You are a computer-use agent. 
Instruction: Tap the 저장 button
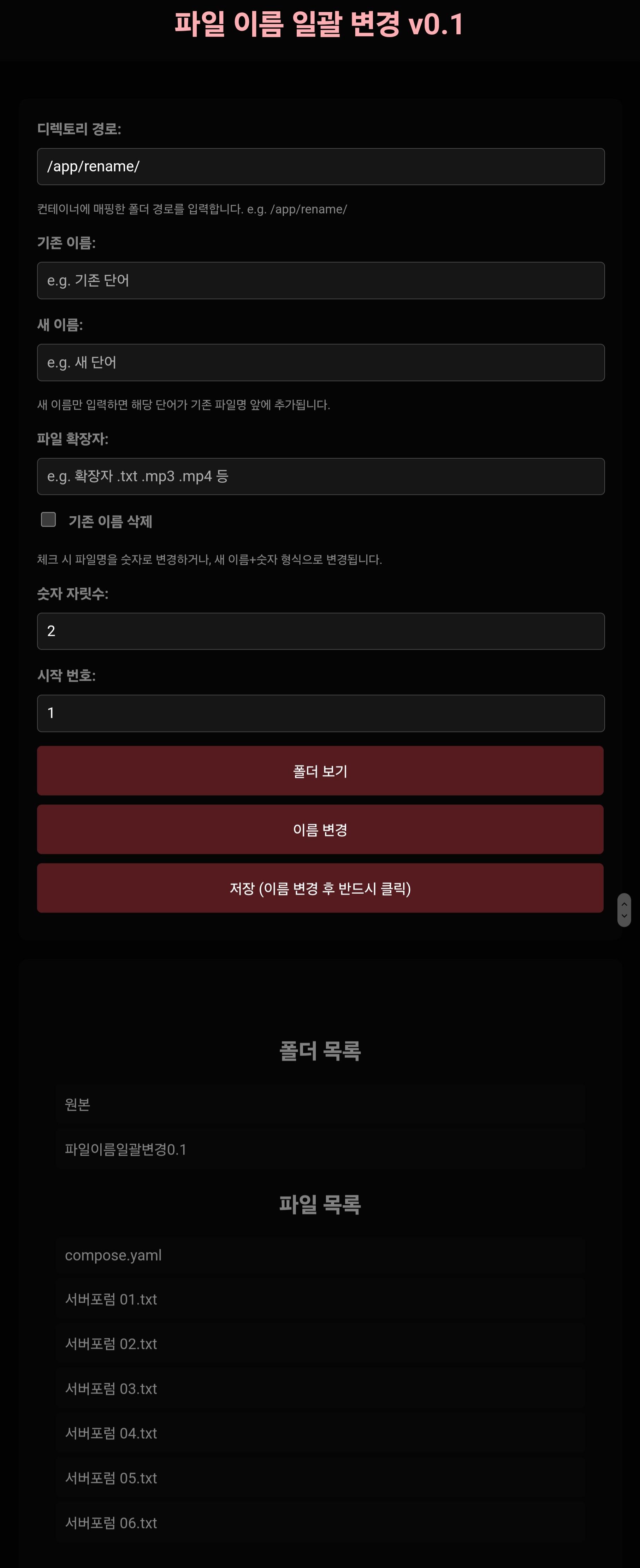pos(320,887)
